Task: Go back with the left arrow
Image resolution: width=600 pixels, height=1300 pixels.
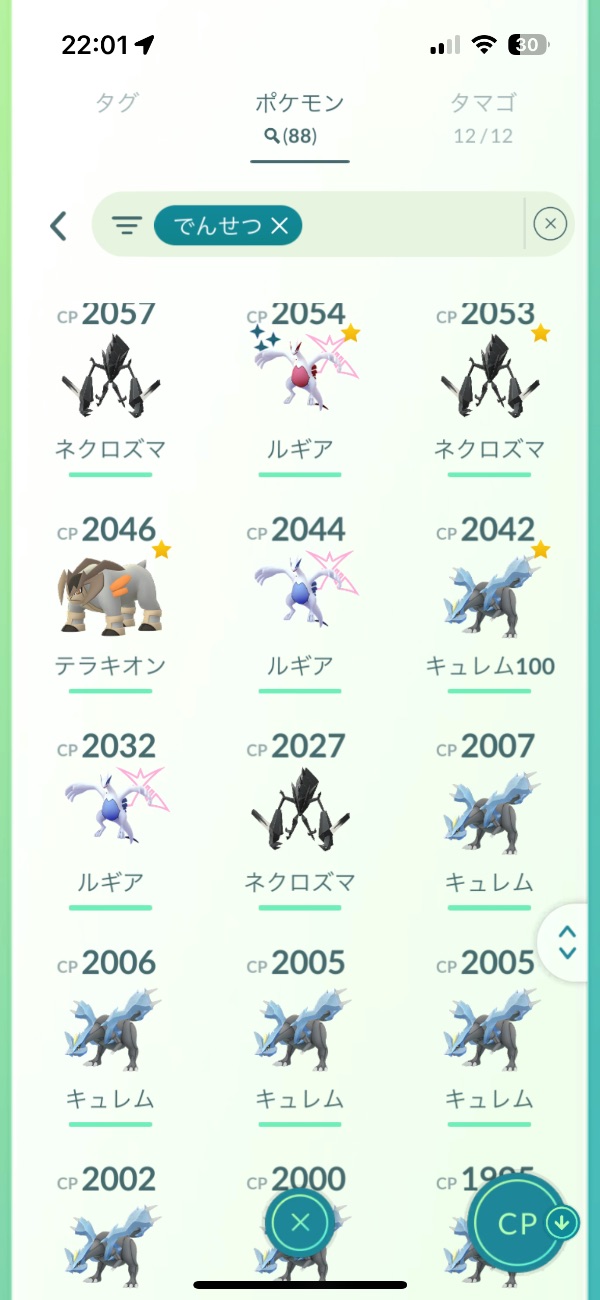Action: click(59, 226)
